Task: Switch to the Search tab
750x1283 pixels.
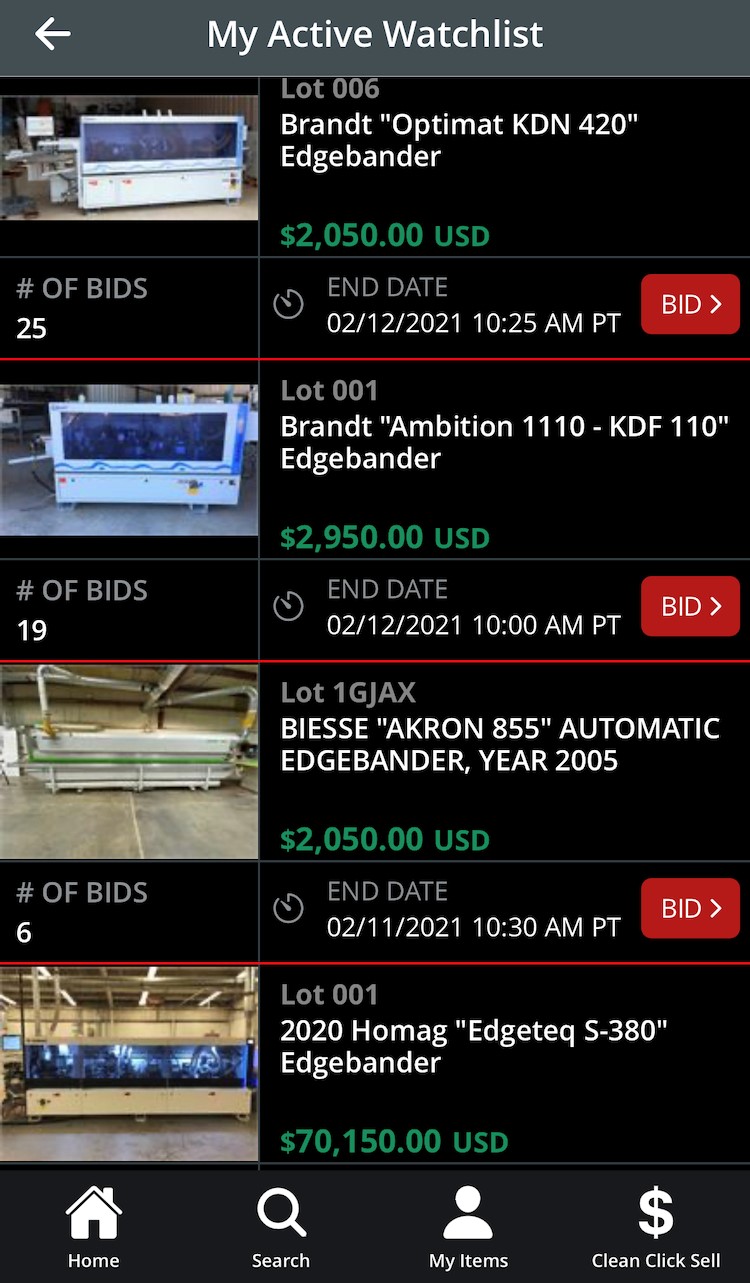Action: coord(281,1227)
